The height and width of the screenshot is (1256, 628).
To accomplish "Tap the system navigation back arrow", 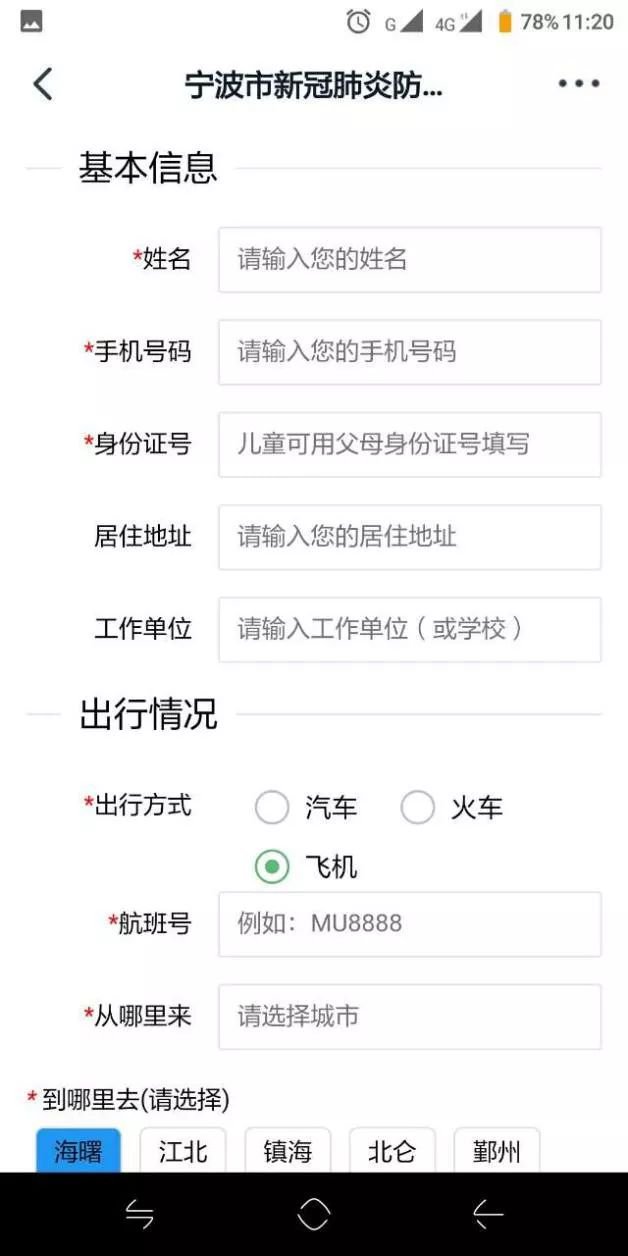I will pyautogui.click(x=488, y=1214).
